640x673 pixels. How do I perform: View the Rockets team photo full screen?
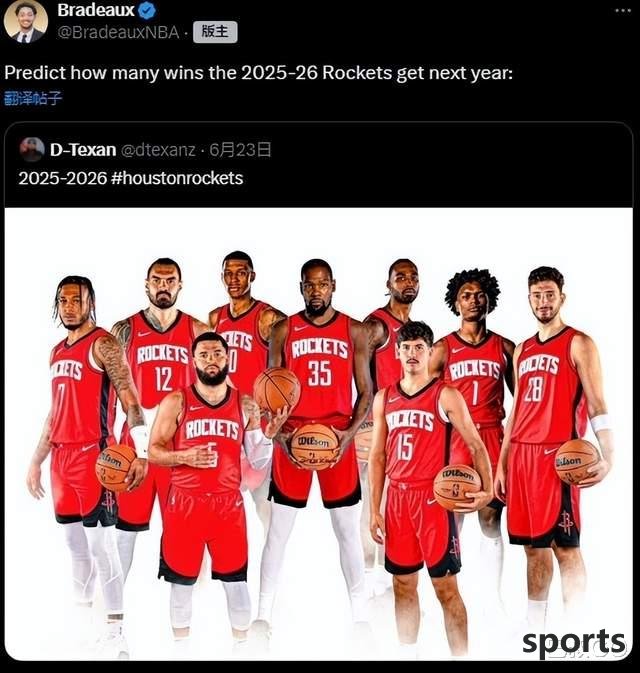pyautogui.click(x=318, y=430)
